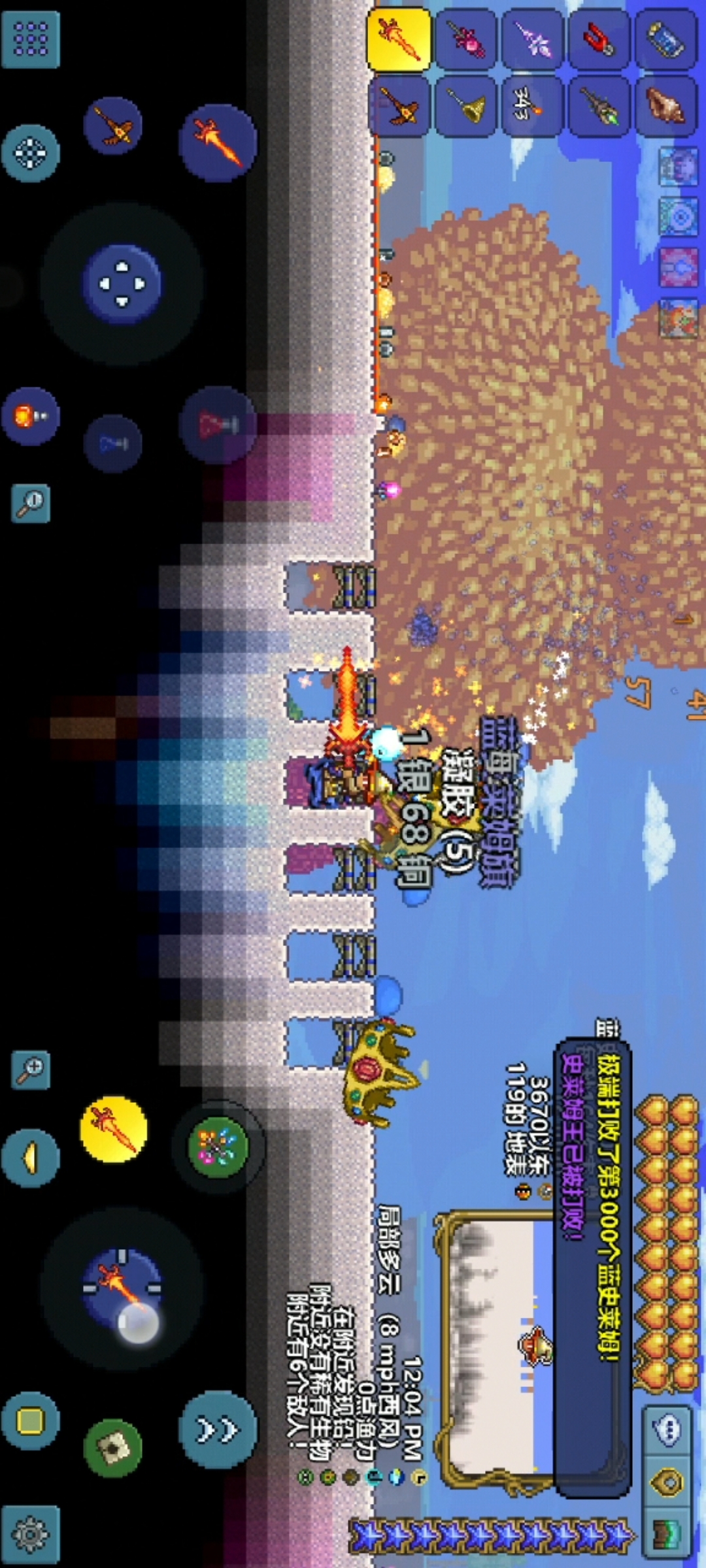706x1568 pixels.
Task: Select the fiery sword hotbar slot
Action: pyautogui.click(x=399, y=39)
